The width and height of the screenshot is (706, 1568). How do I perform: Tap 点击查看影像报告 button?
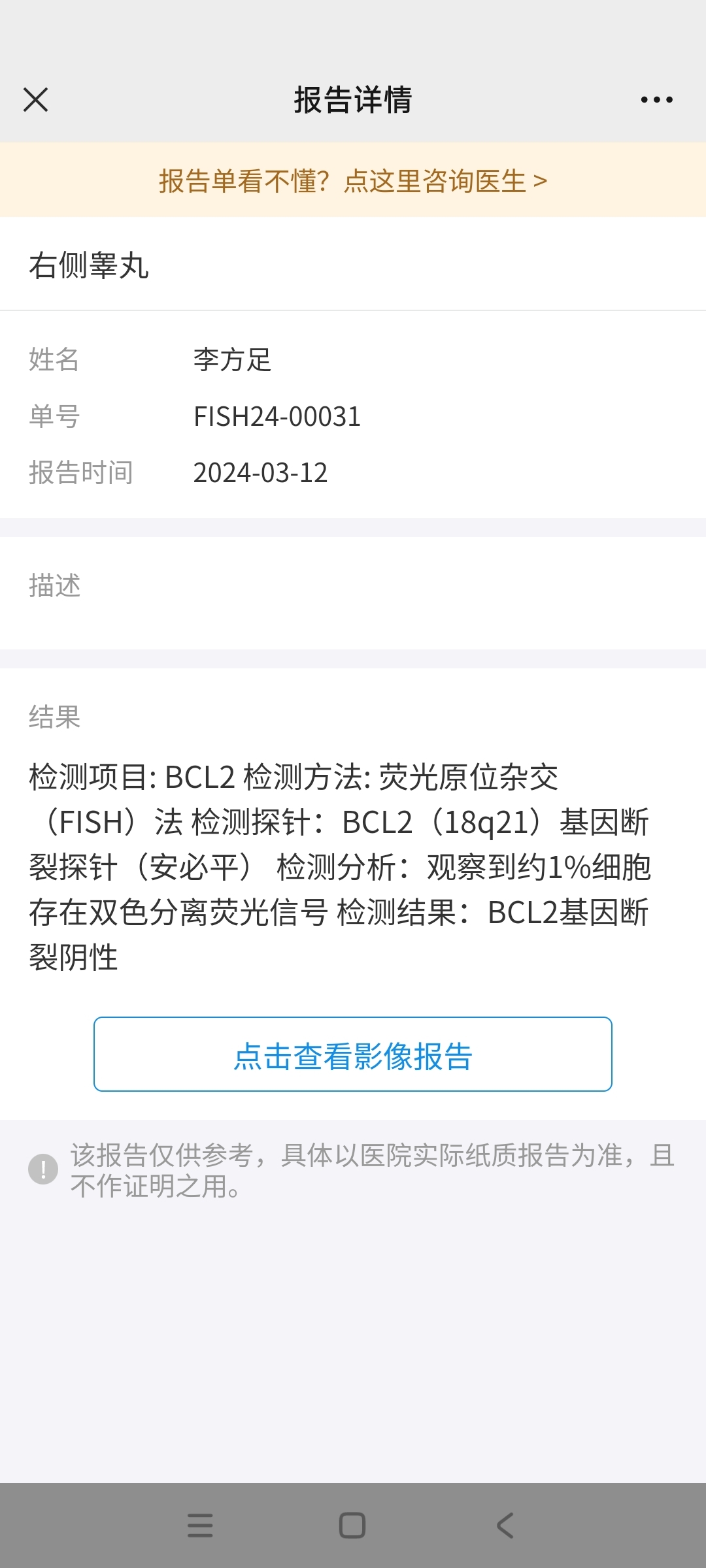353,1054
